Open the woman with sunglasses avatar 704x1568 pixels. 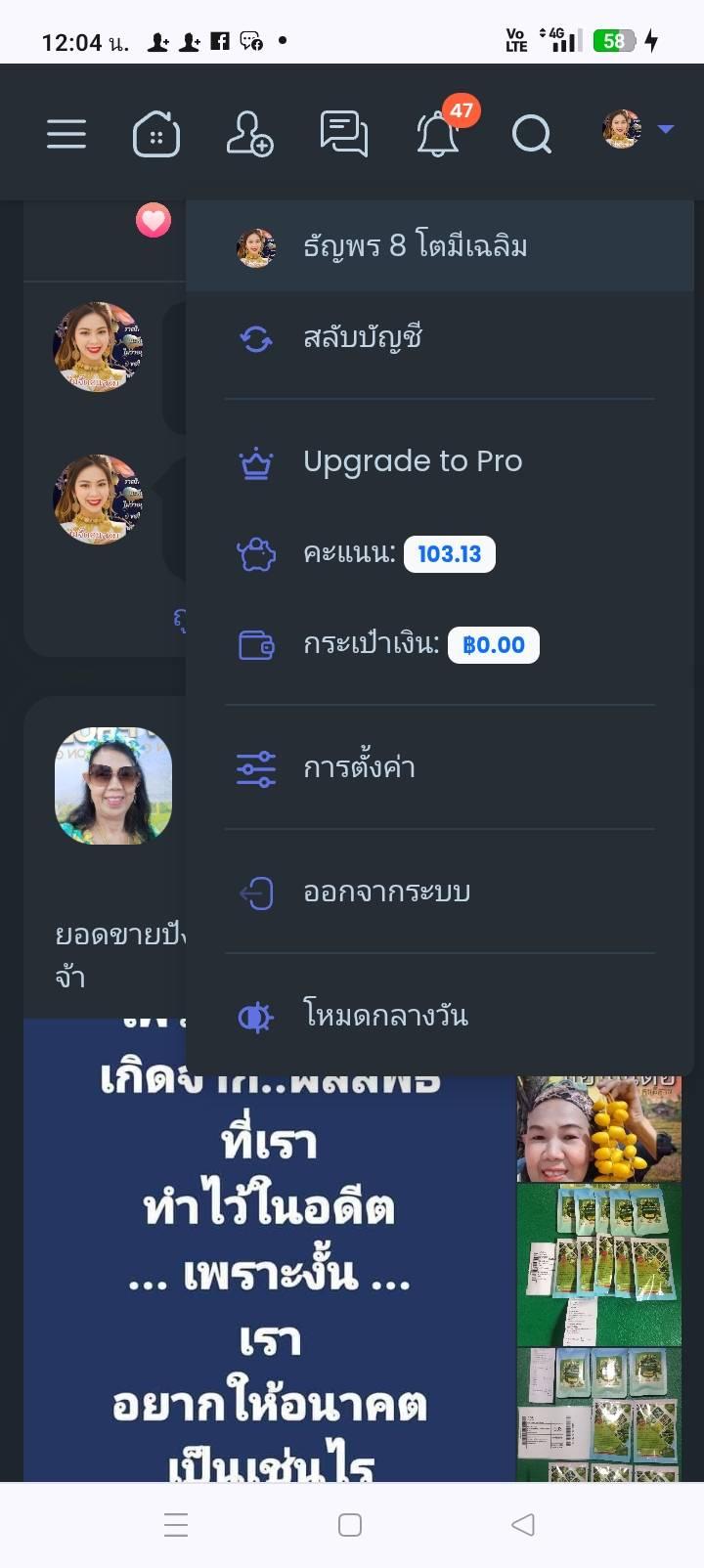pos(113,785)
